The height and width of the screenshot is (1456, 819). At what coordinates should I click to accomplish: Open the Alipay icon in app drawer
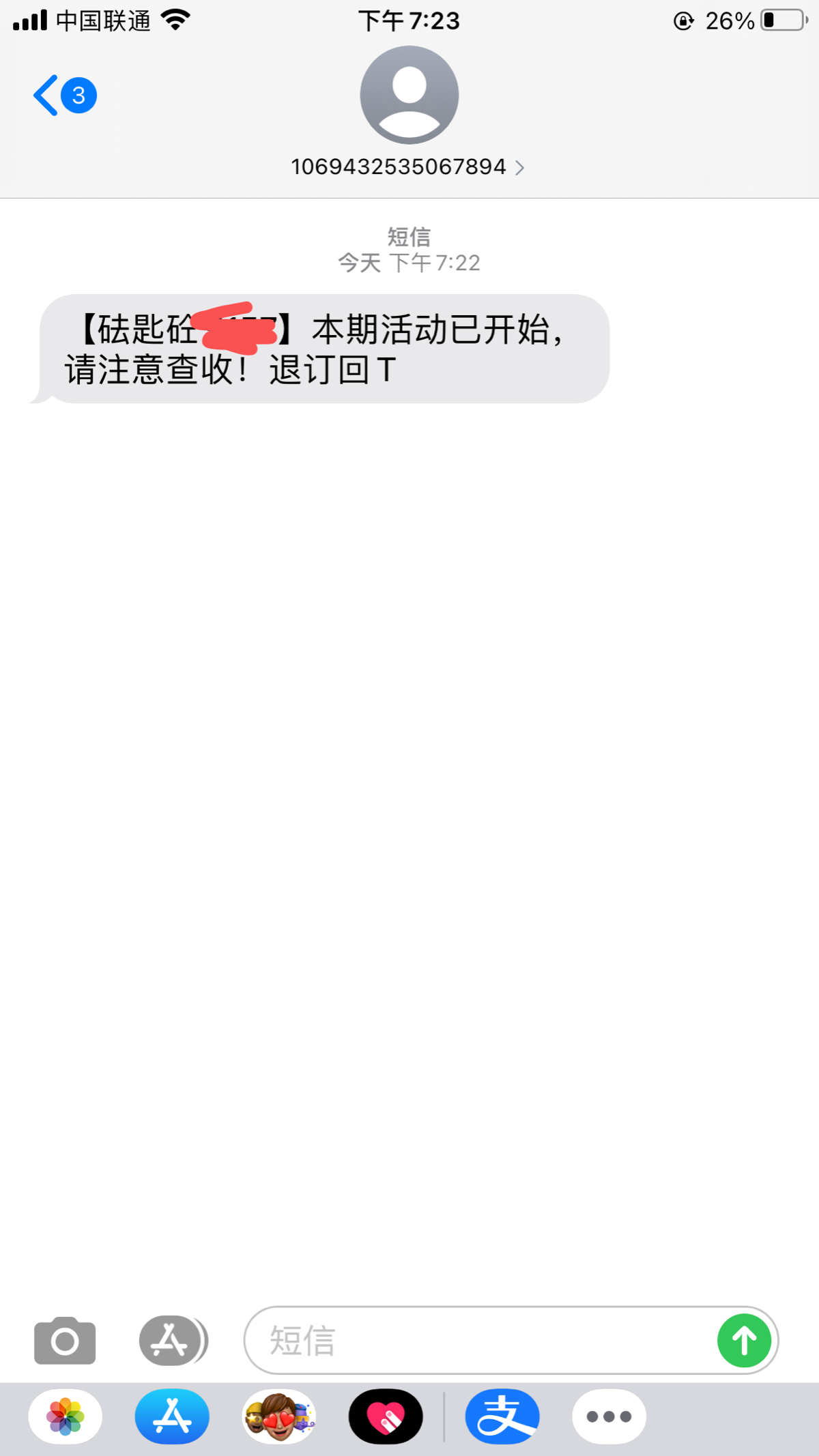tap(502, 1416)
